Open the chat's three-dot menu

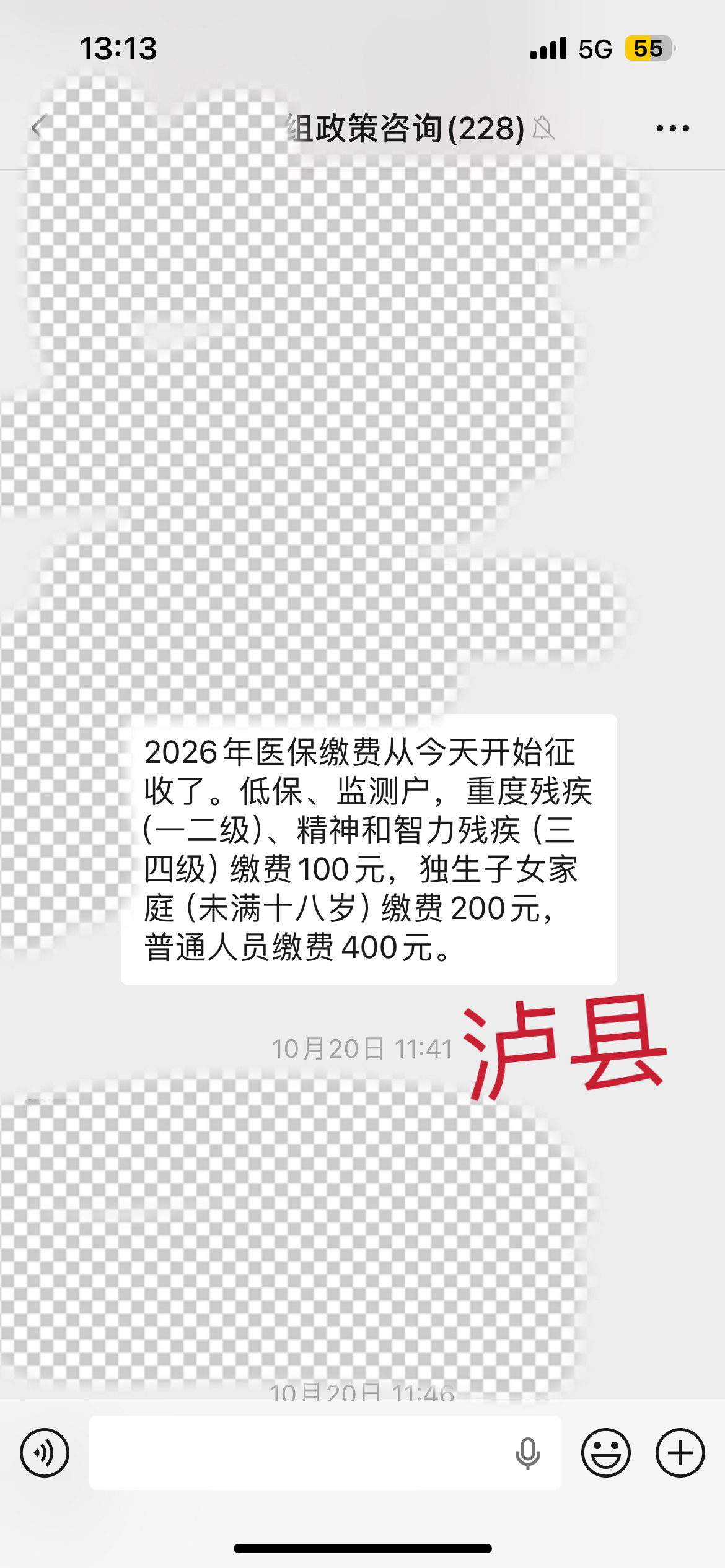[x=672, y=128]
